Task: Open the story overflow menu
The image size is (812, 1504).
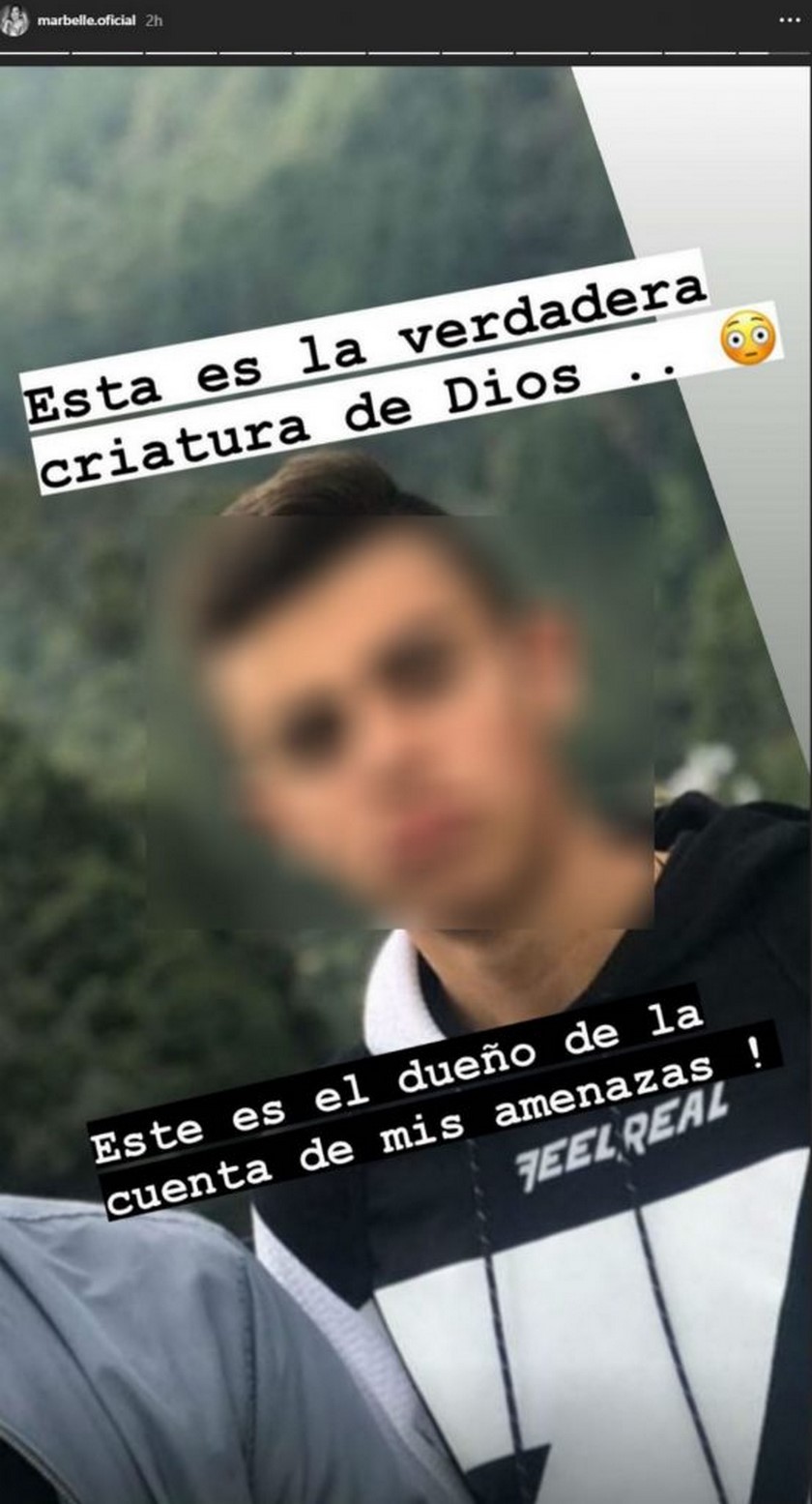Action: tap(789, 20)
